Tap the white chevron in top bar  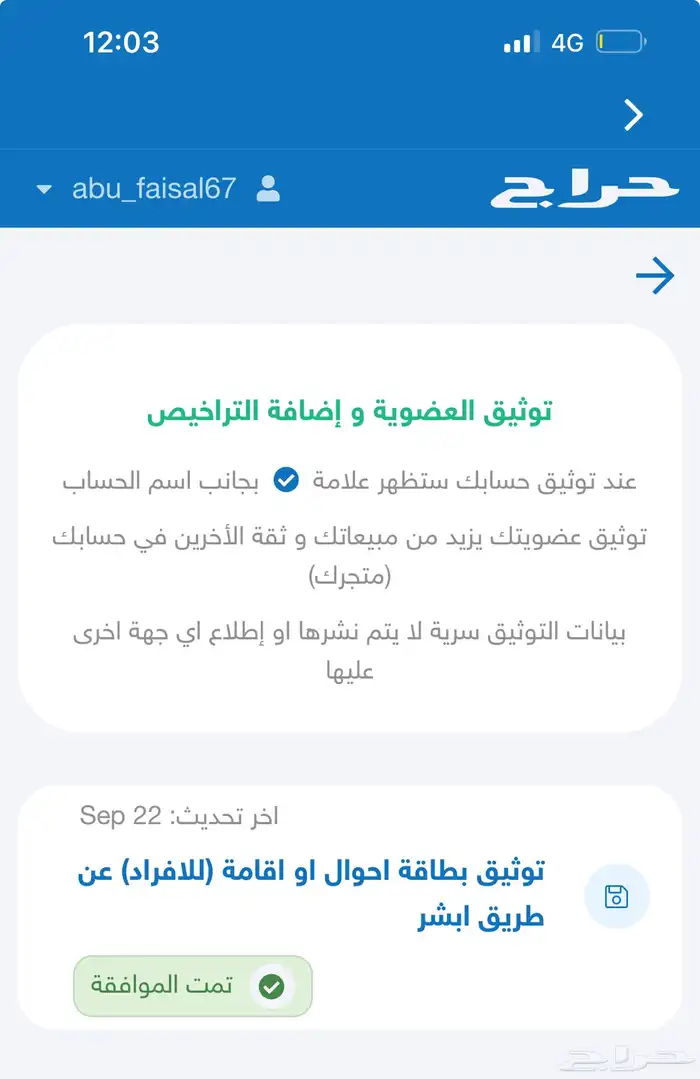tap(633, 116)
